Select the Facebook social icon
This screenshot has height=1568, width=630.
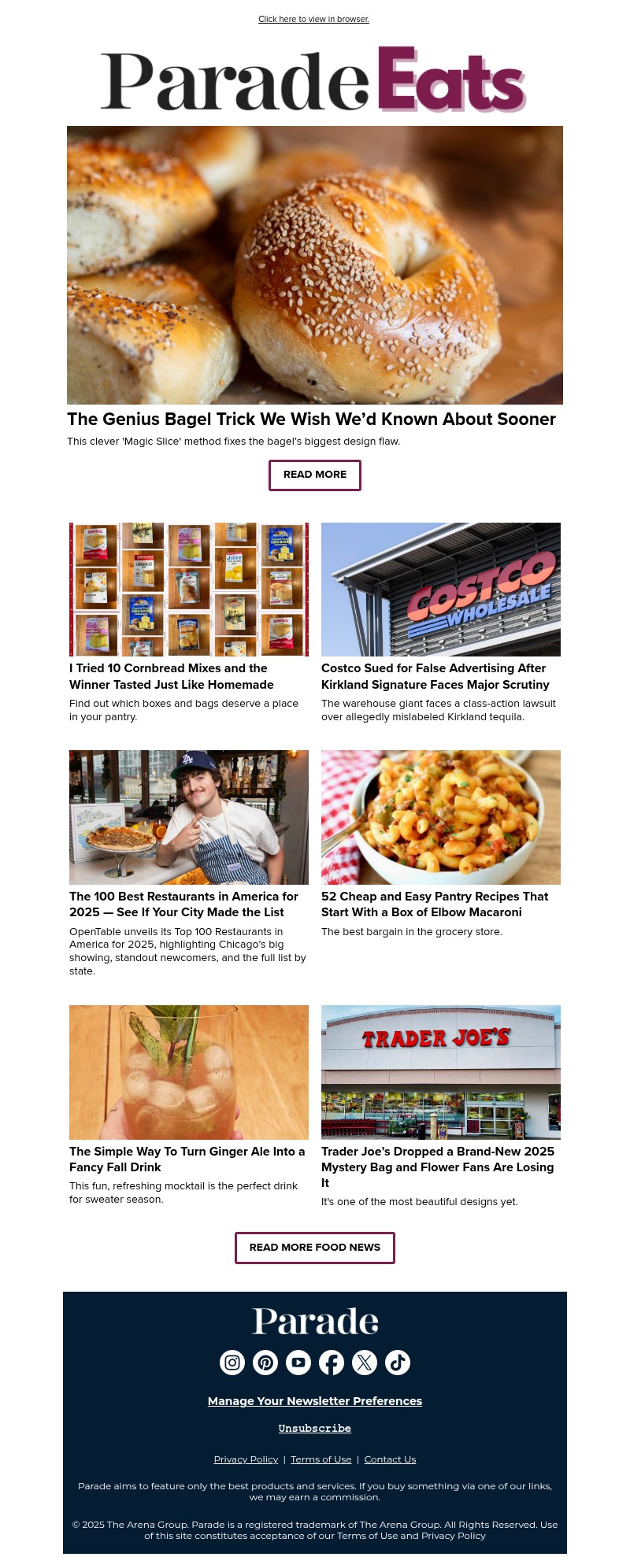[x=332, y=1363]
